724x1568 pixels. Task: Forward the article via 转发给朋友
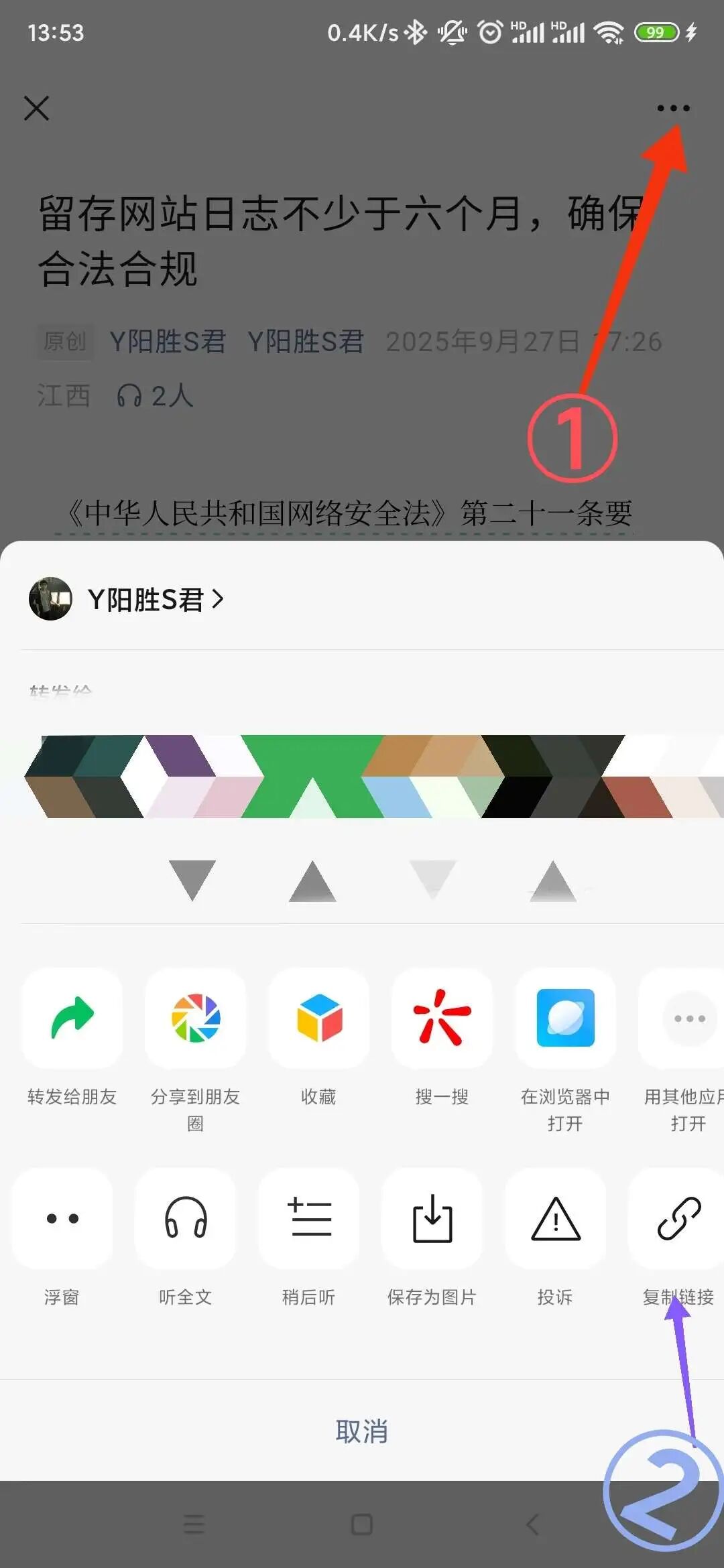[72, 1019]
